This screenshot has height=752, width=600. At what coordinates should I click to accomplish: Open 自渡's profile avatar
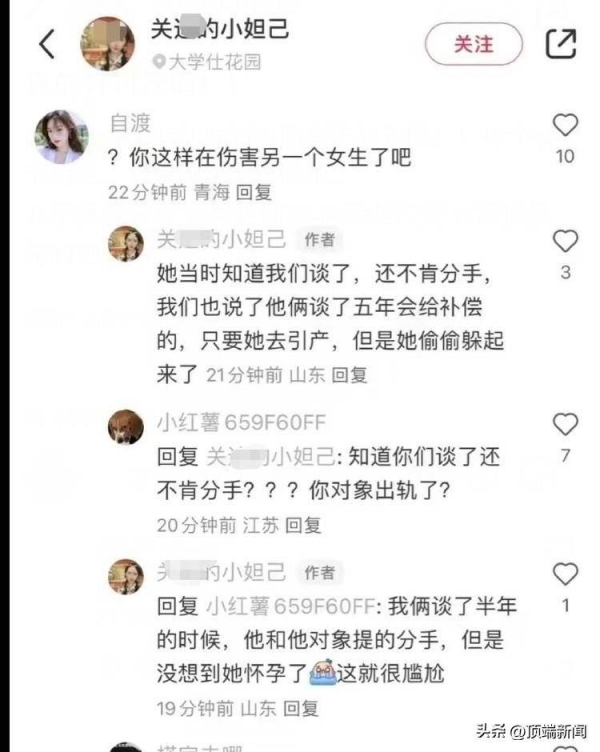(x=61, y=136)
